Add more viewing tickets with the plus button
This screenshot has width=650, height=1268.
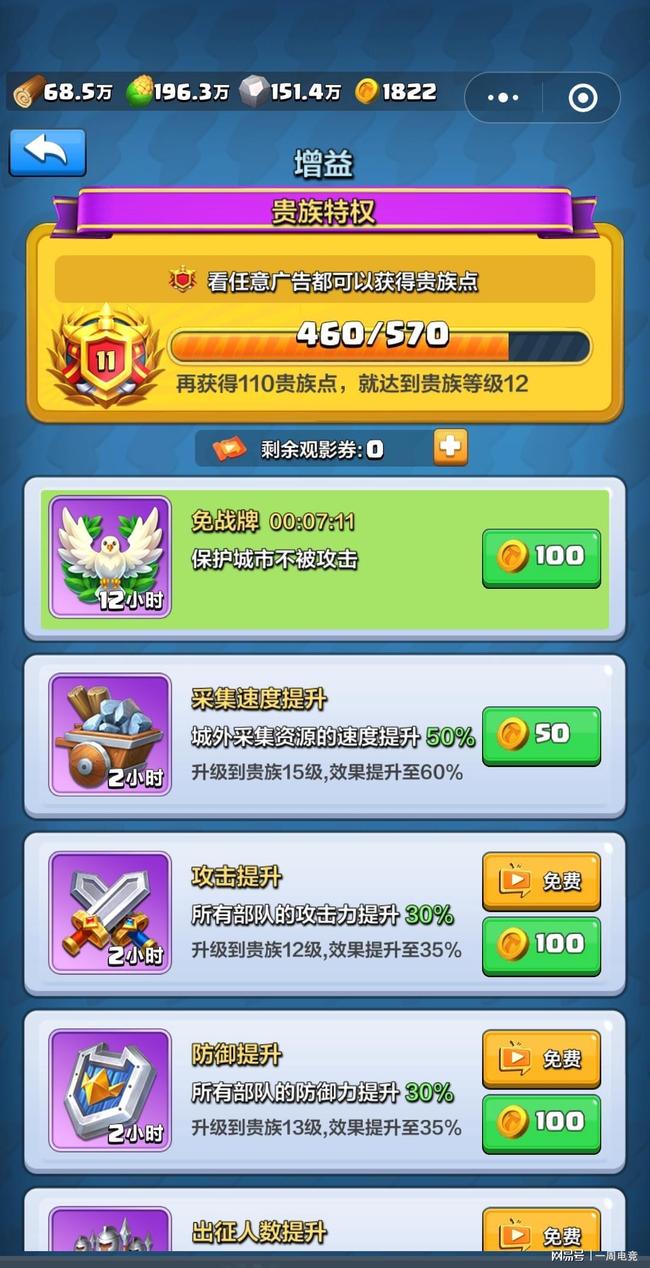click(450, 447)
